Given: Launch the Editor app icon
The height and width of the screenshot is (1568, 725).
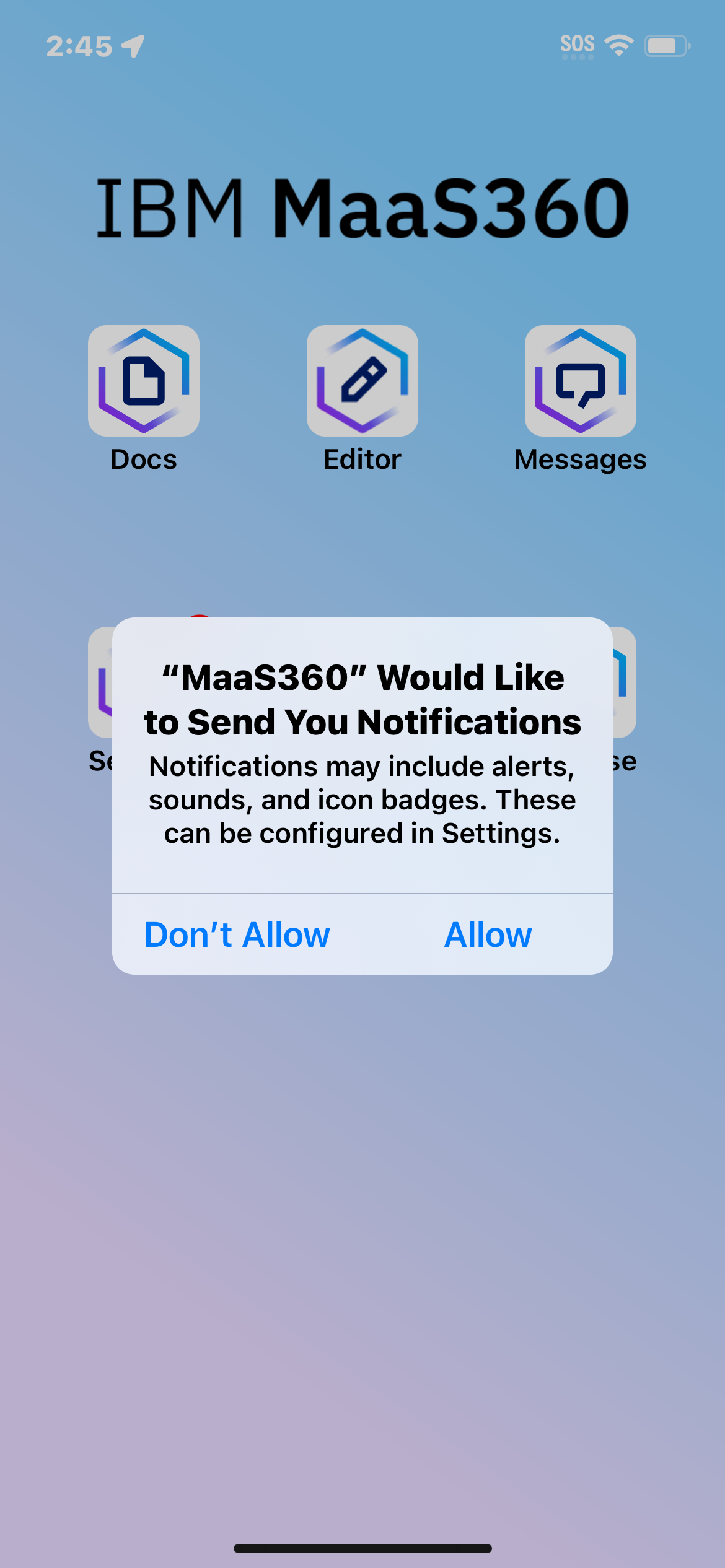Looking at the screenshot, I should pyautogui.click(x=362, y=381).
